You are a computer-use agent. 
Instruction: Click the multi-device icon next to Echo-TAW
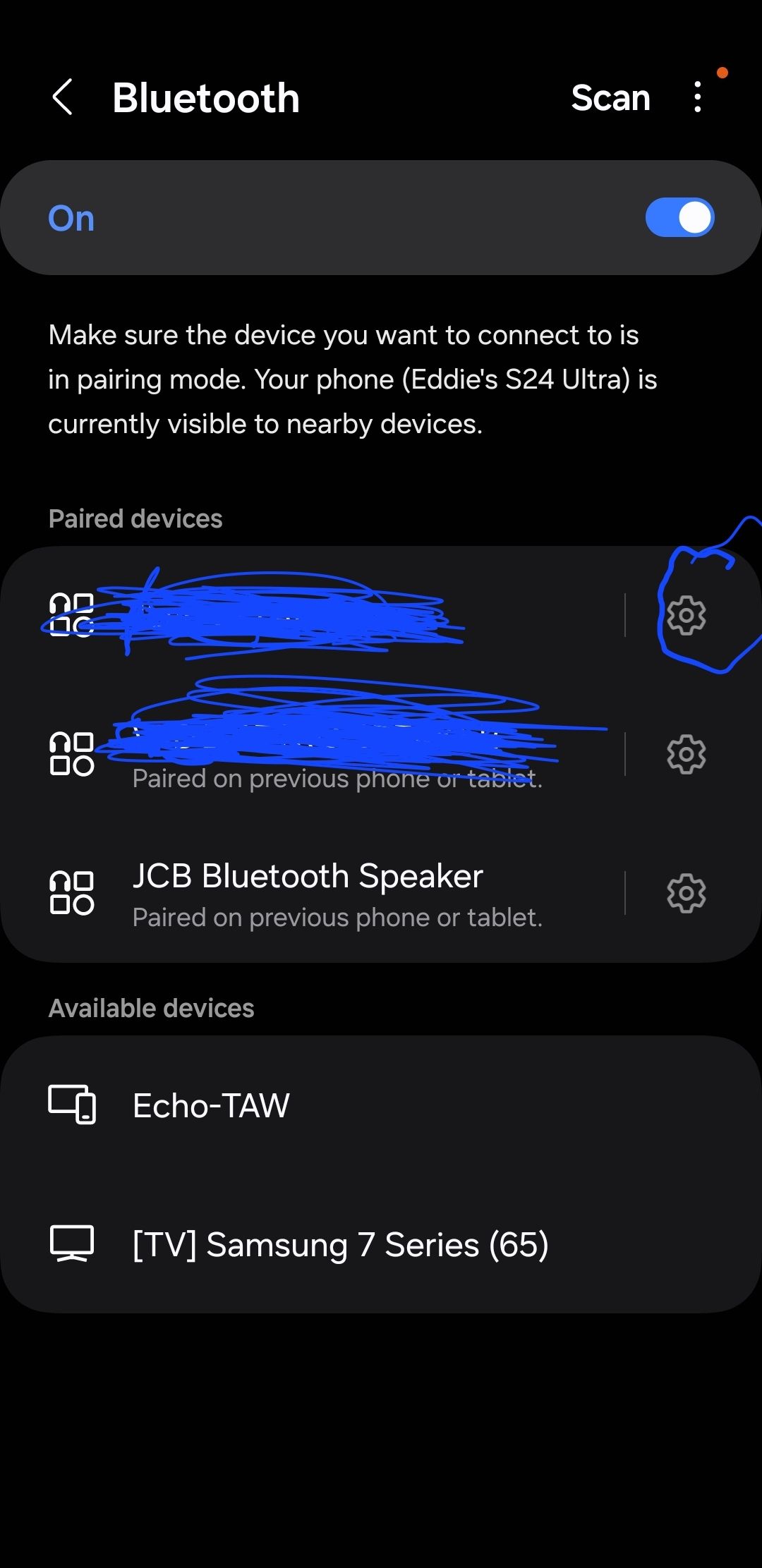(x=71, y=1105)
